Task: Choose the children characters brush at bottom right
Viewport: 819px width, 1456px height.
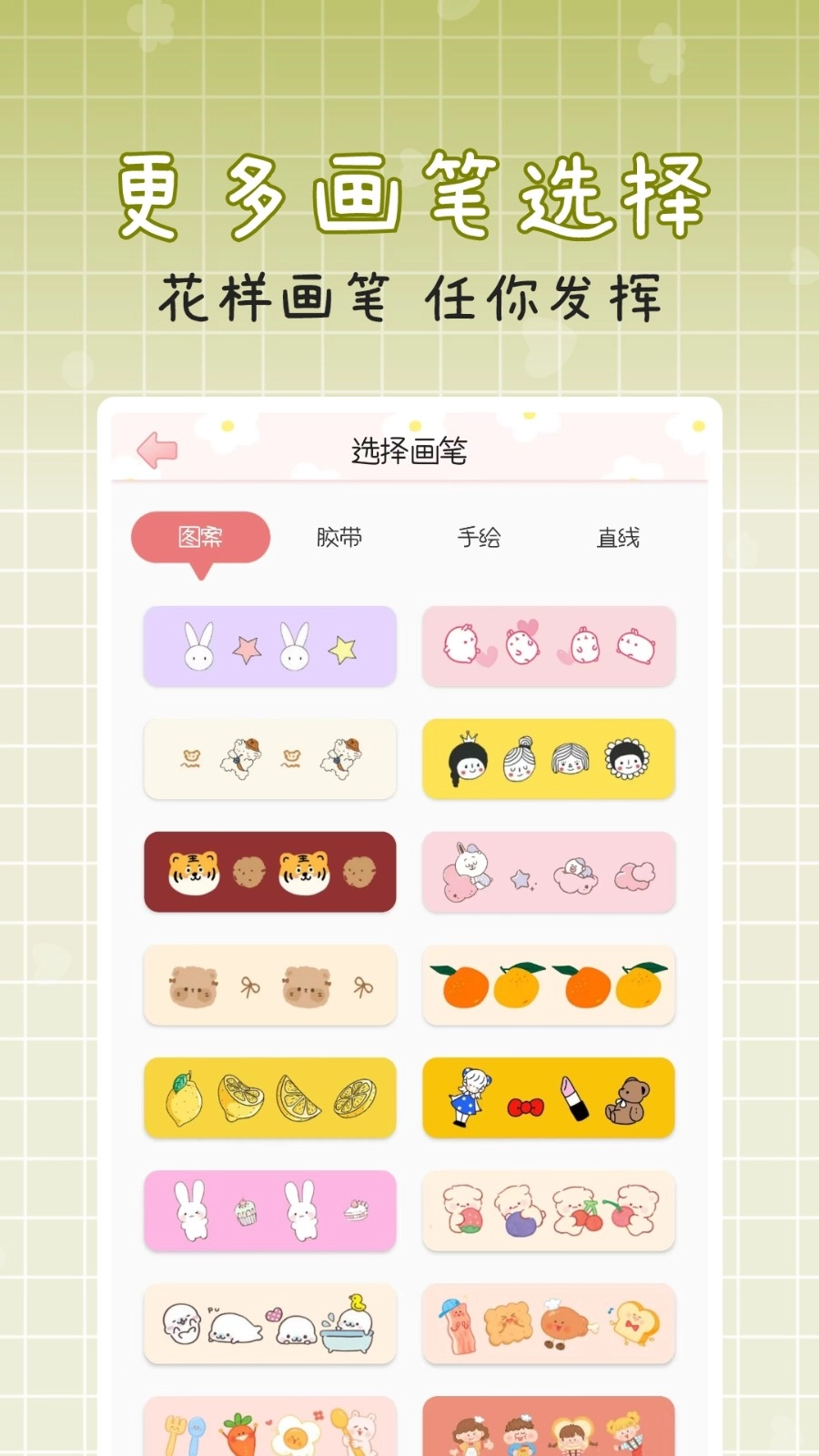Action: click(x=548, y=1429)
